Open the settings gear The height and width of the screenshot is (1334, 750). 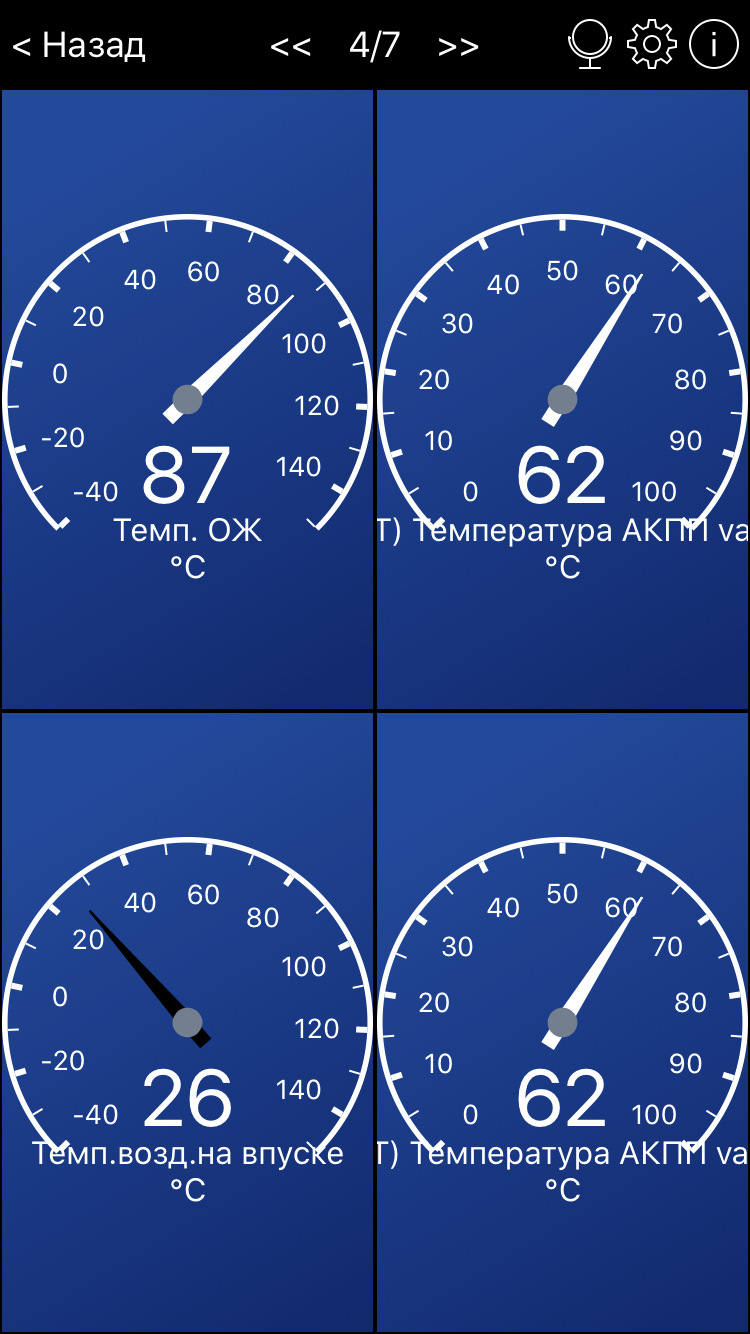coord(651,45)
